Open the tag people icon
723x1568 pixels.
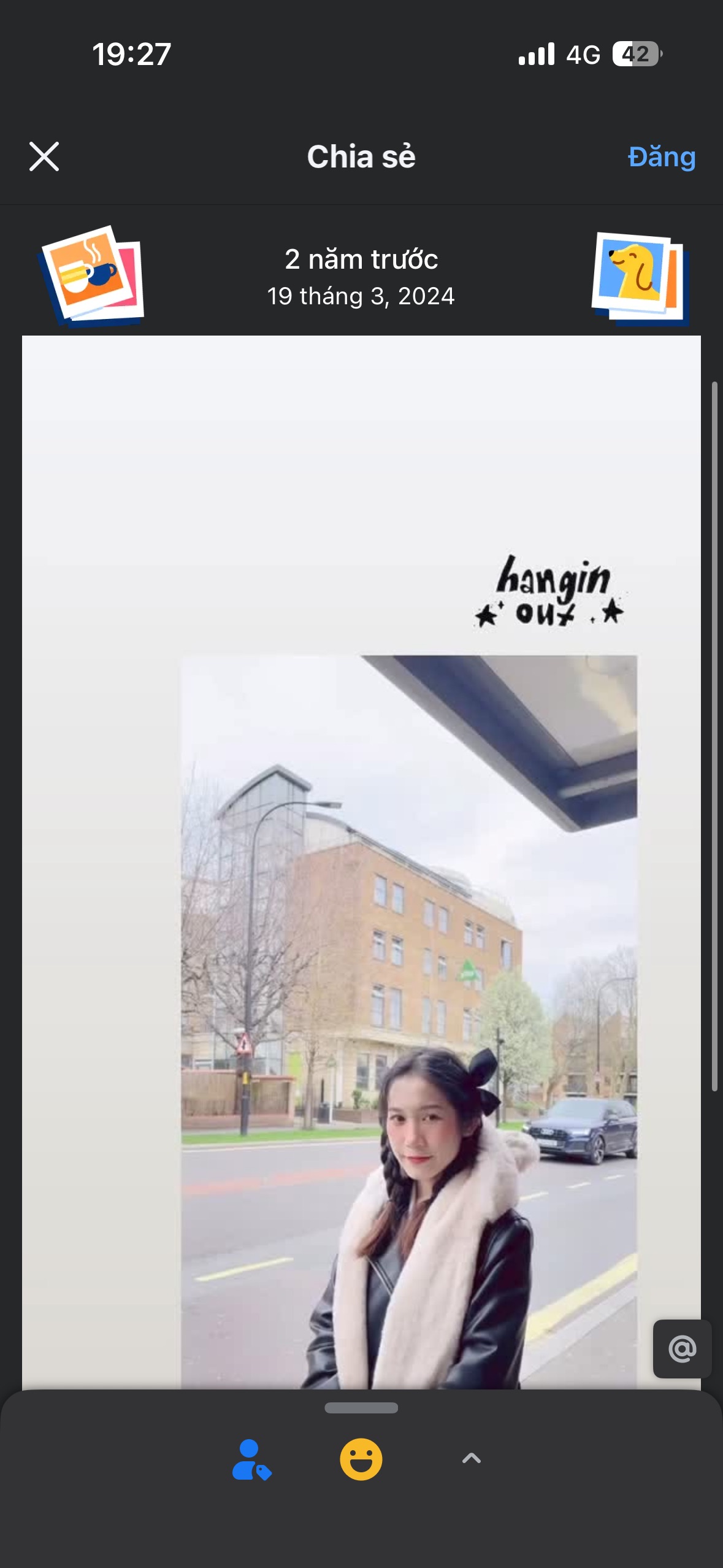point(251,1460)
